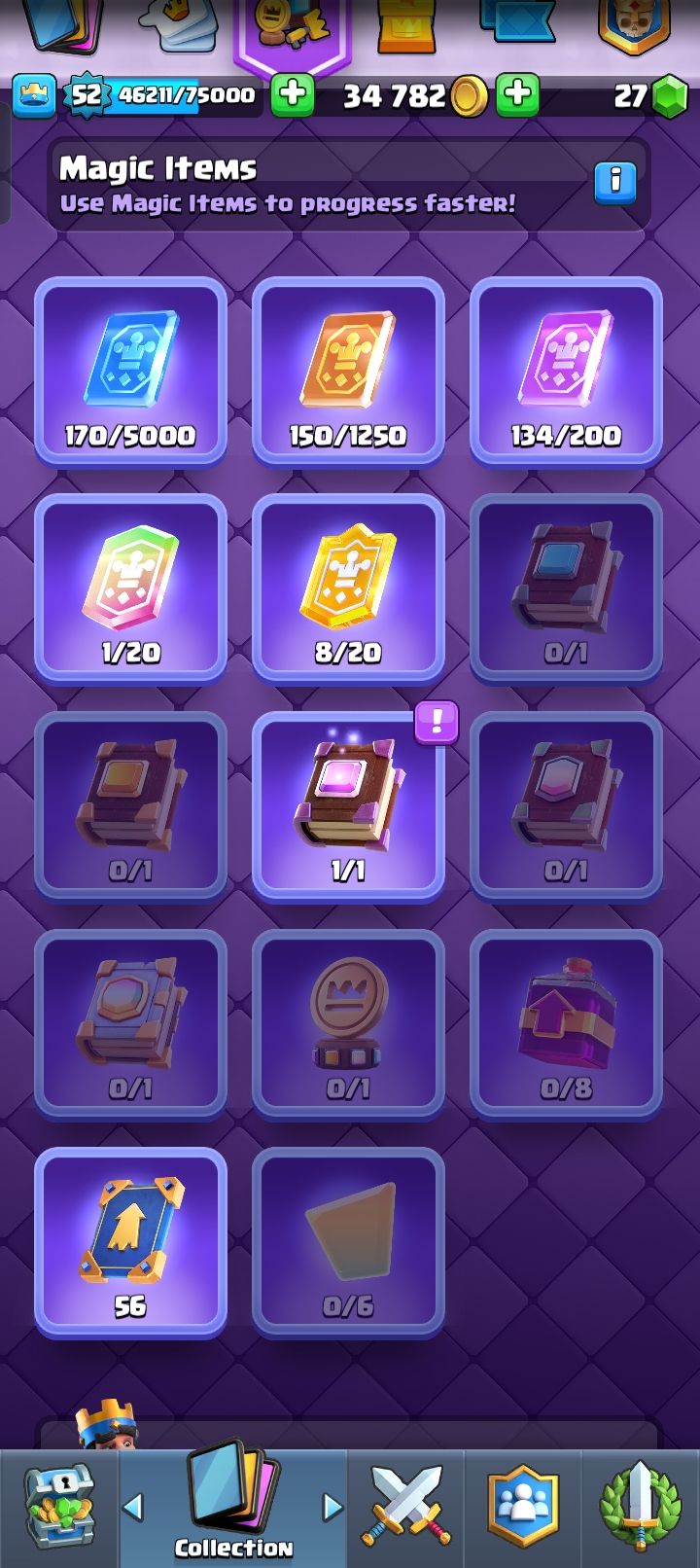Image resolution: width=700 pixels, height=1568 pixels.
Task: Select the orange Rare Wild Card 150/1250
Action: [x=348, y=372]
